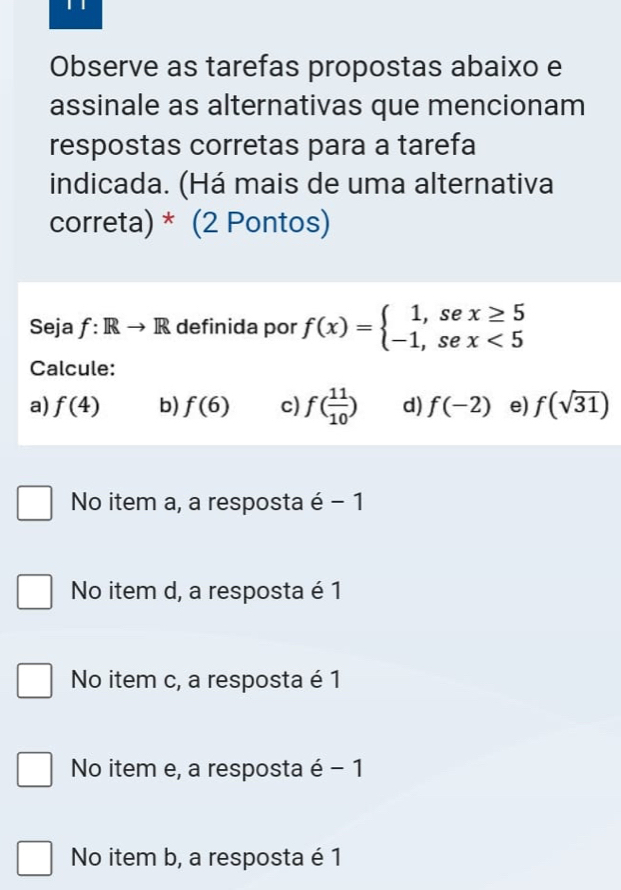Mark 'No item c, a resposta é 1'
Screen dimensions: 621x890
[35, 680]
